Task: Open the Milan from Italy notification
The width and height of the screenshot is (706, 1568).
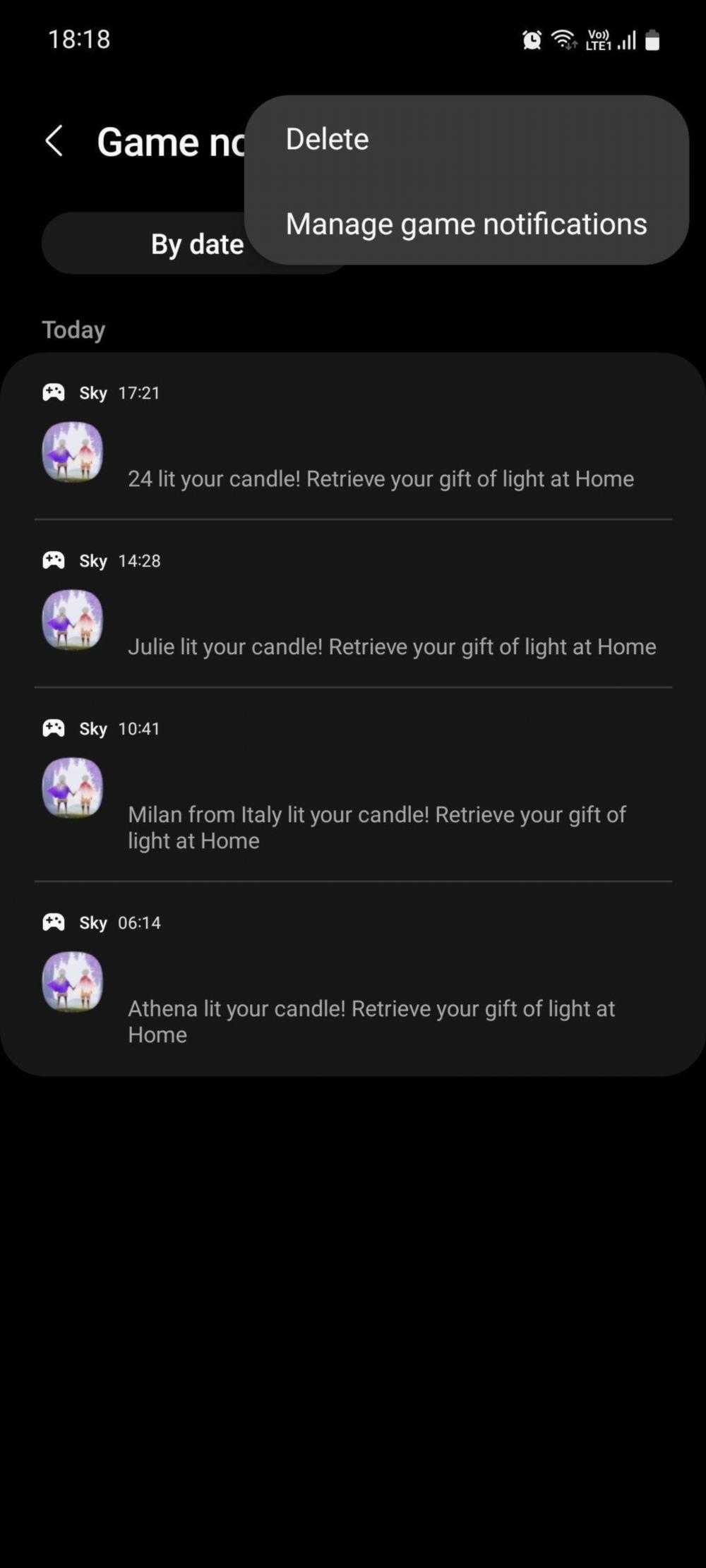Action: click(x=378, y=826)
